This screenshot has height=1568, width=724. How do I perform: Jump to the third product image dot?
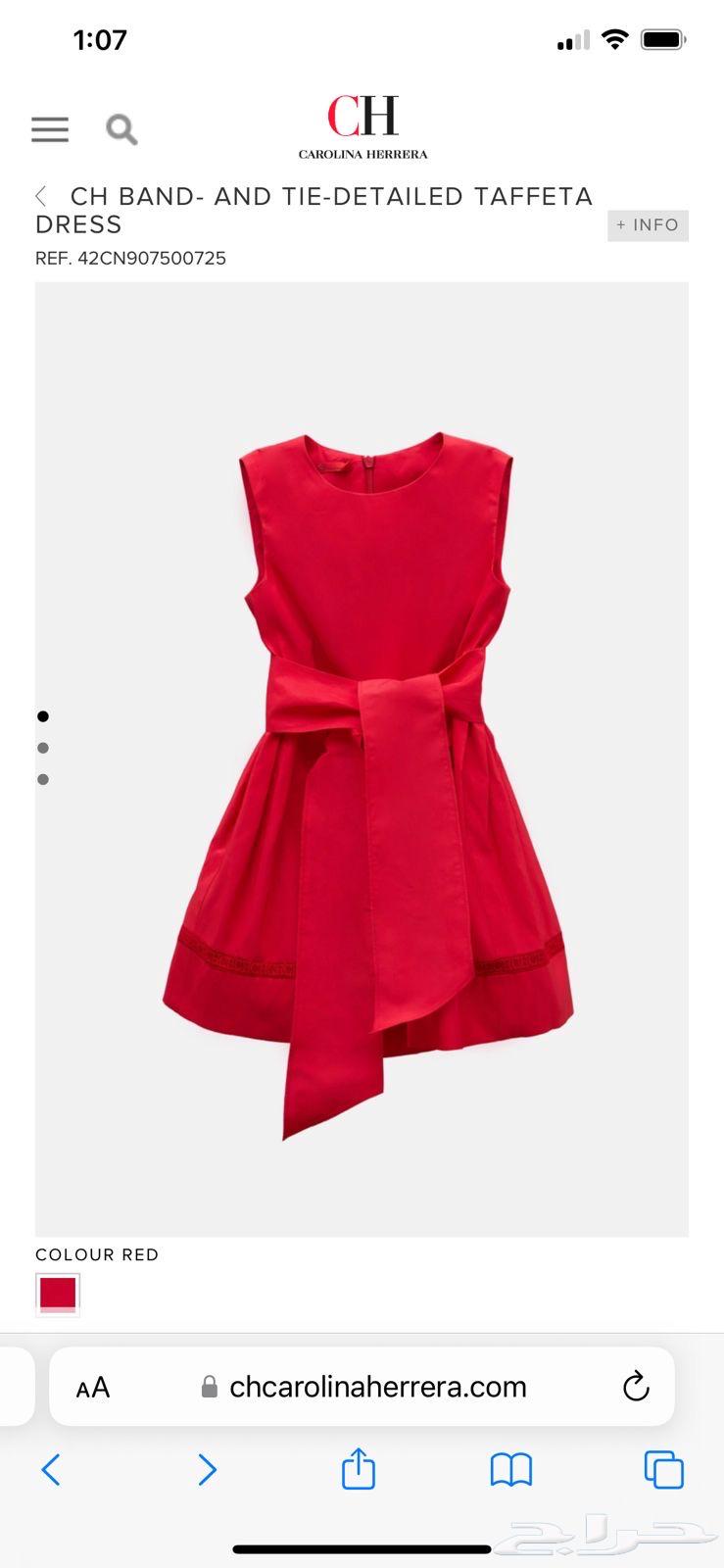pos(43,779)
